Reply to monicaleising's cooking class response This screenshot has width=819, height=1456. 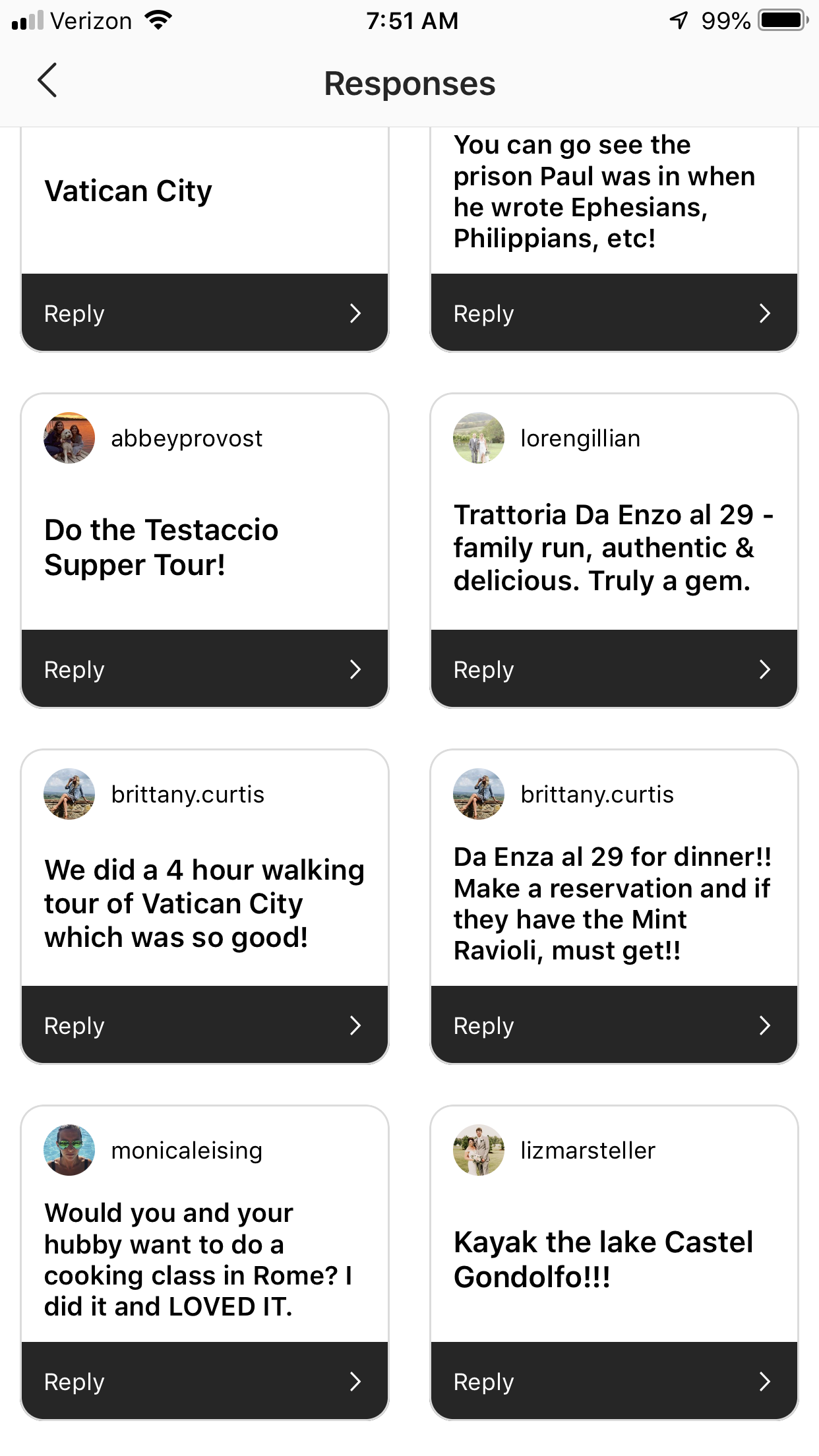204,1381
